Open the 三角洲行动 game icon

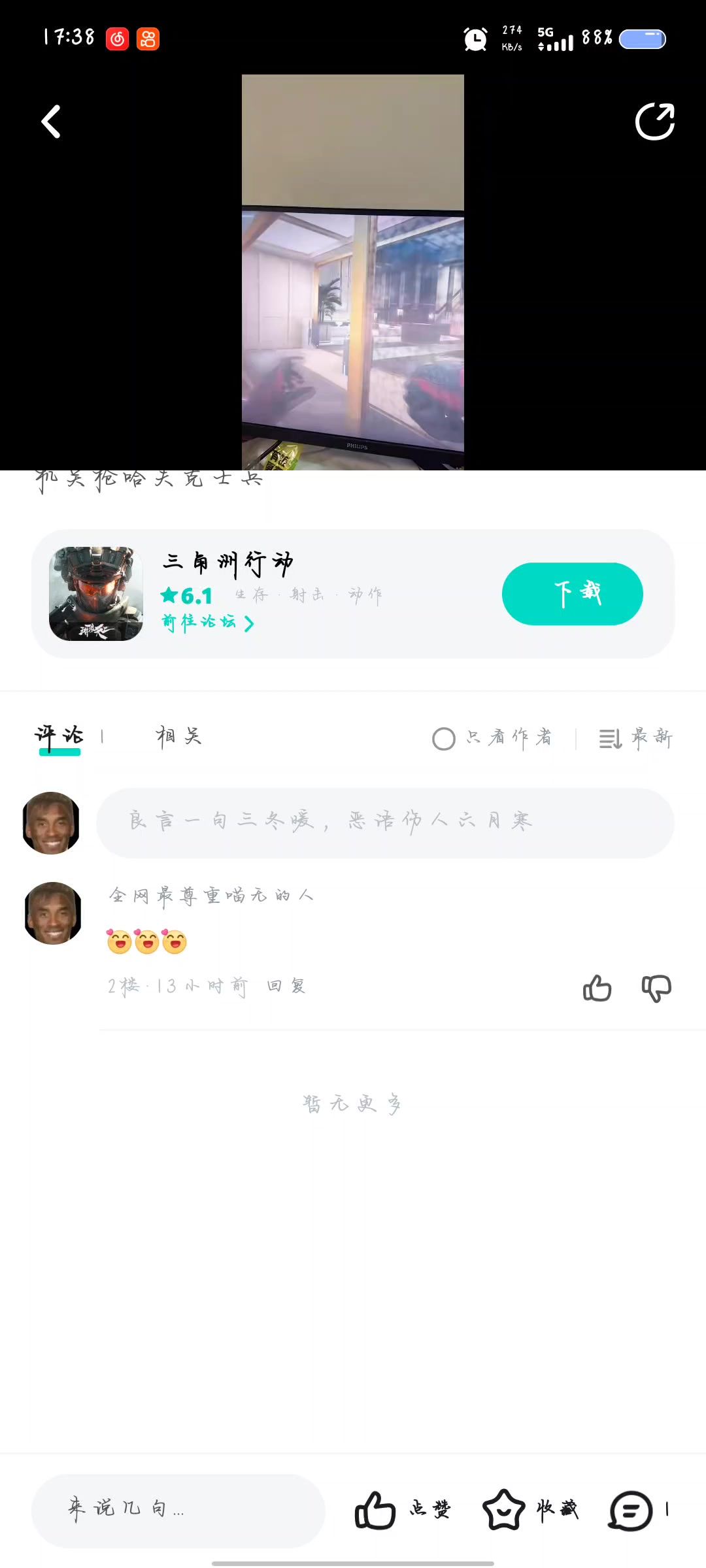pos(96,594)
